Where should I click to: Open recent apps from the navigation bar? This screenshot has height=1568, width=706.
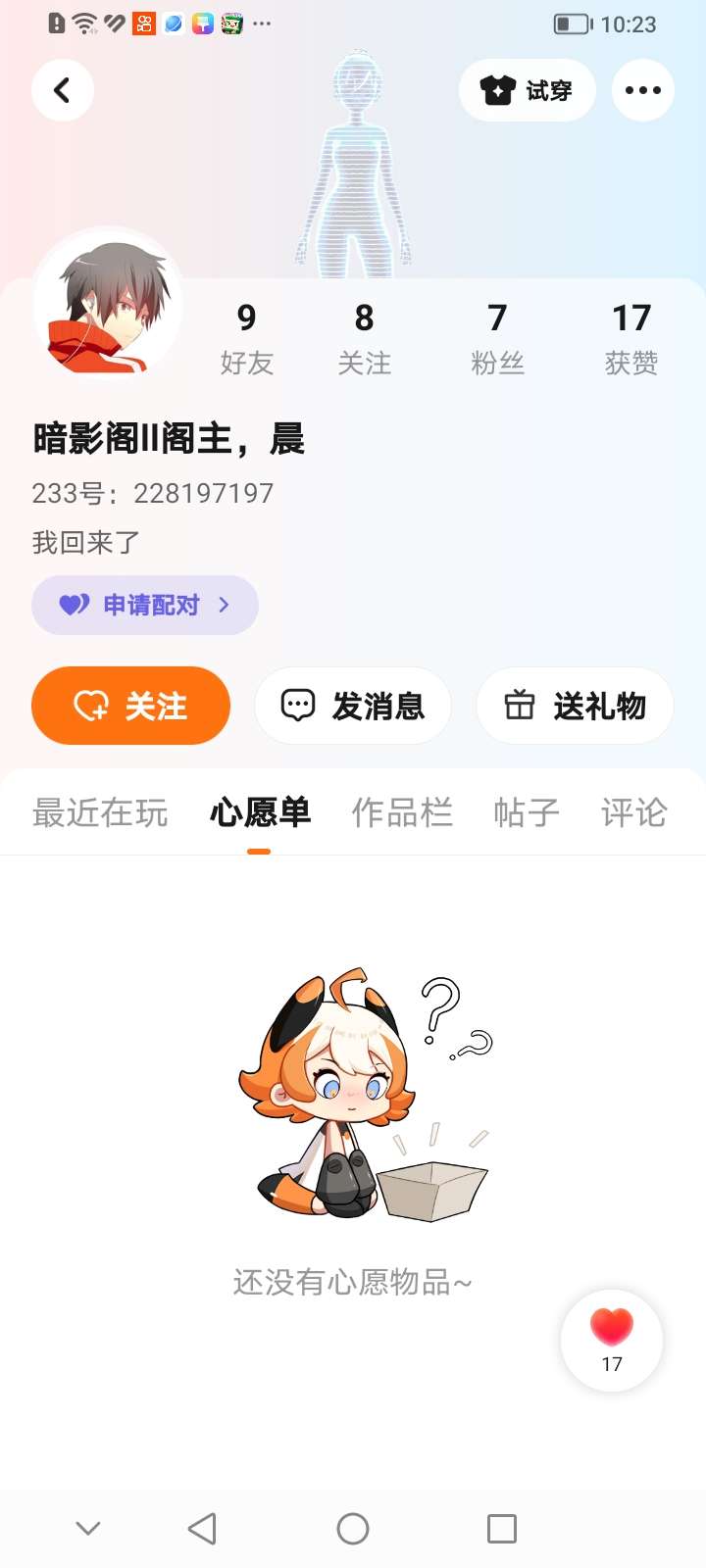502,1529
